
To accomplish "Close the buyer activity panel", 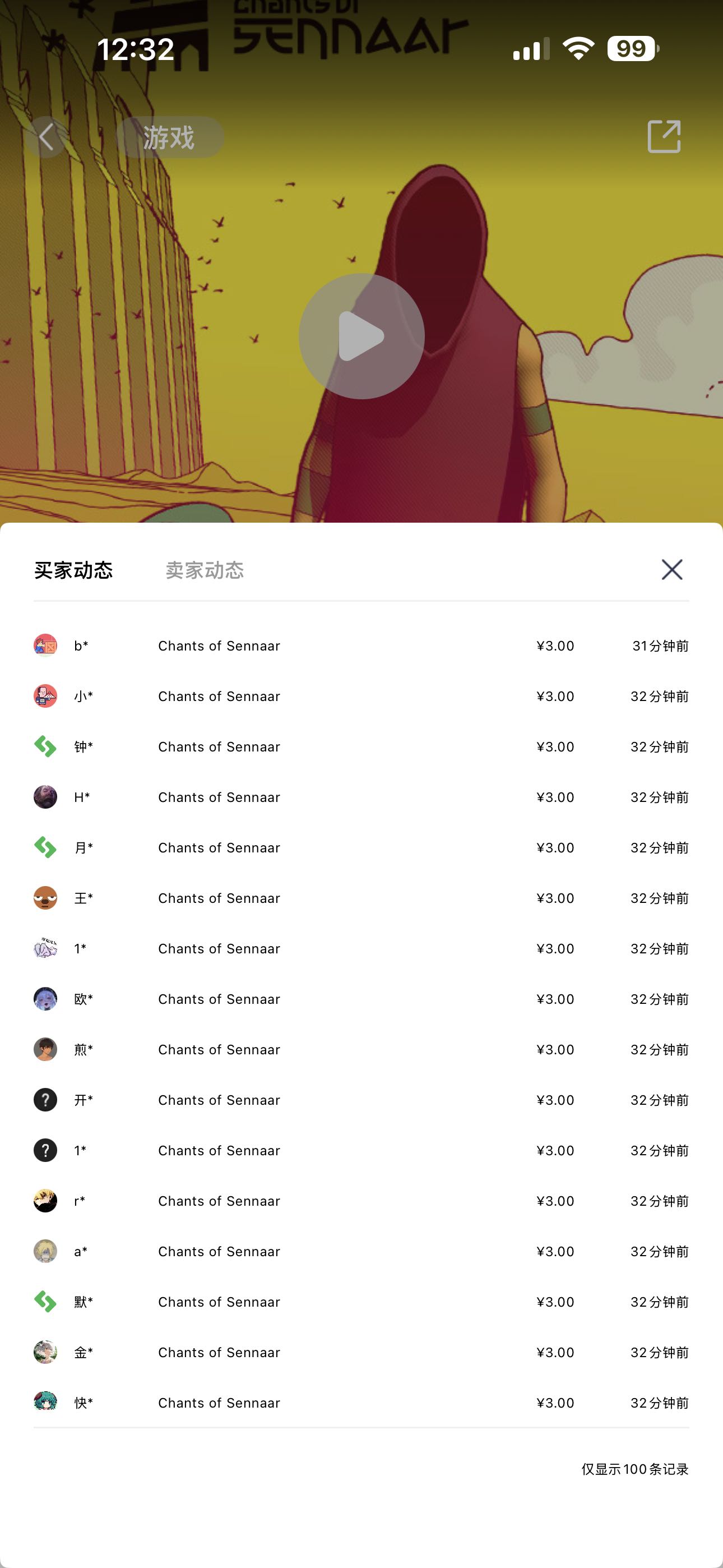I will click(x=671, y=570).
